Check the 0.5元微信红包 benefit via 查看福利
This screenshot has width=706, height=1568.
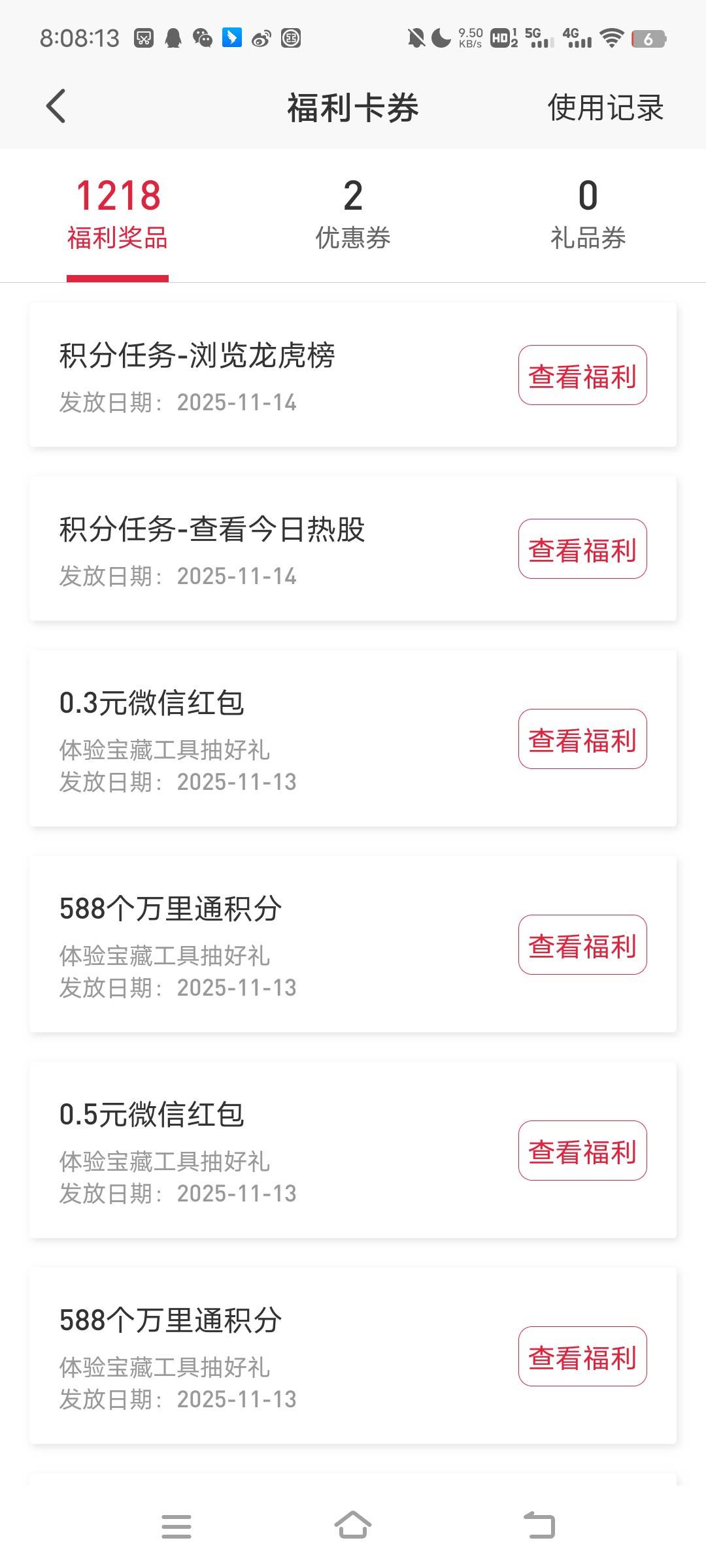582,1151
